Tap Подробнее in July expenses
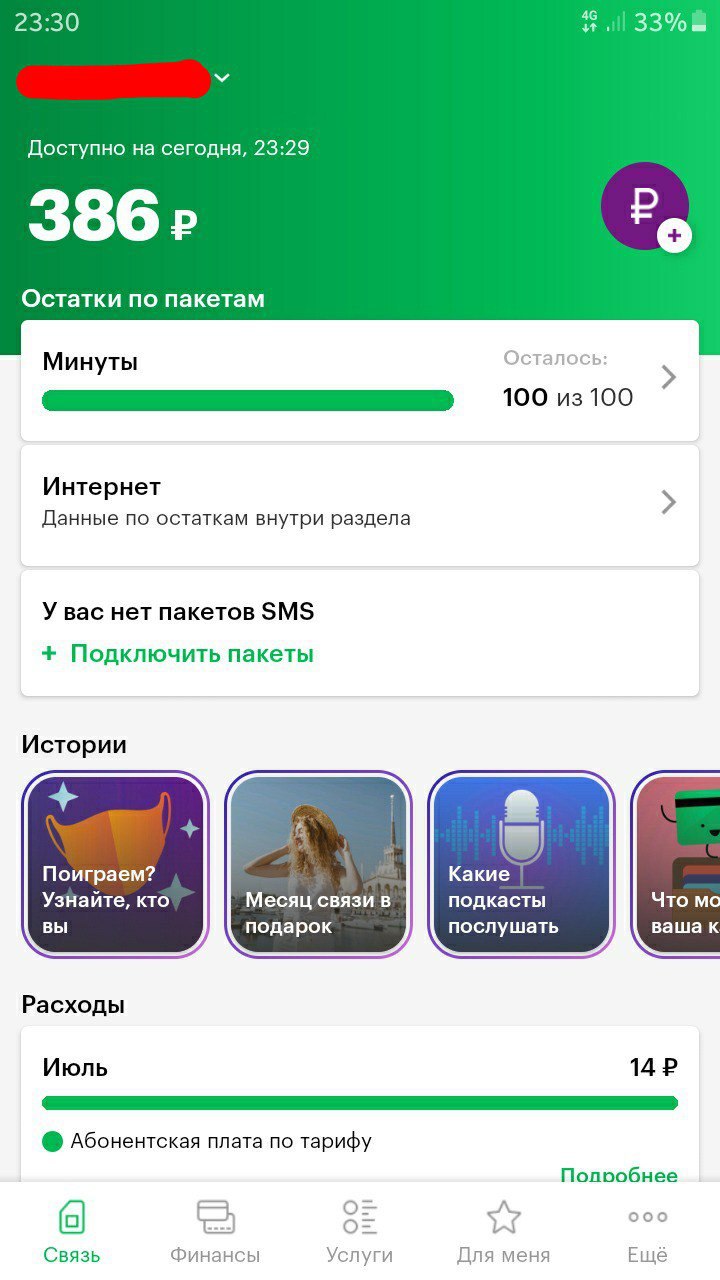This screenshot has height=1280, width=720. click(x=619, y=1174)
